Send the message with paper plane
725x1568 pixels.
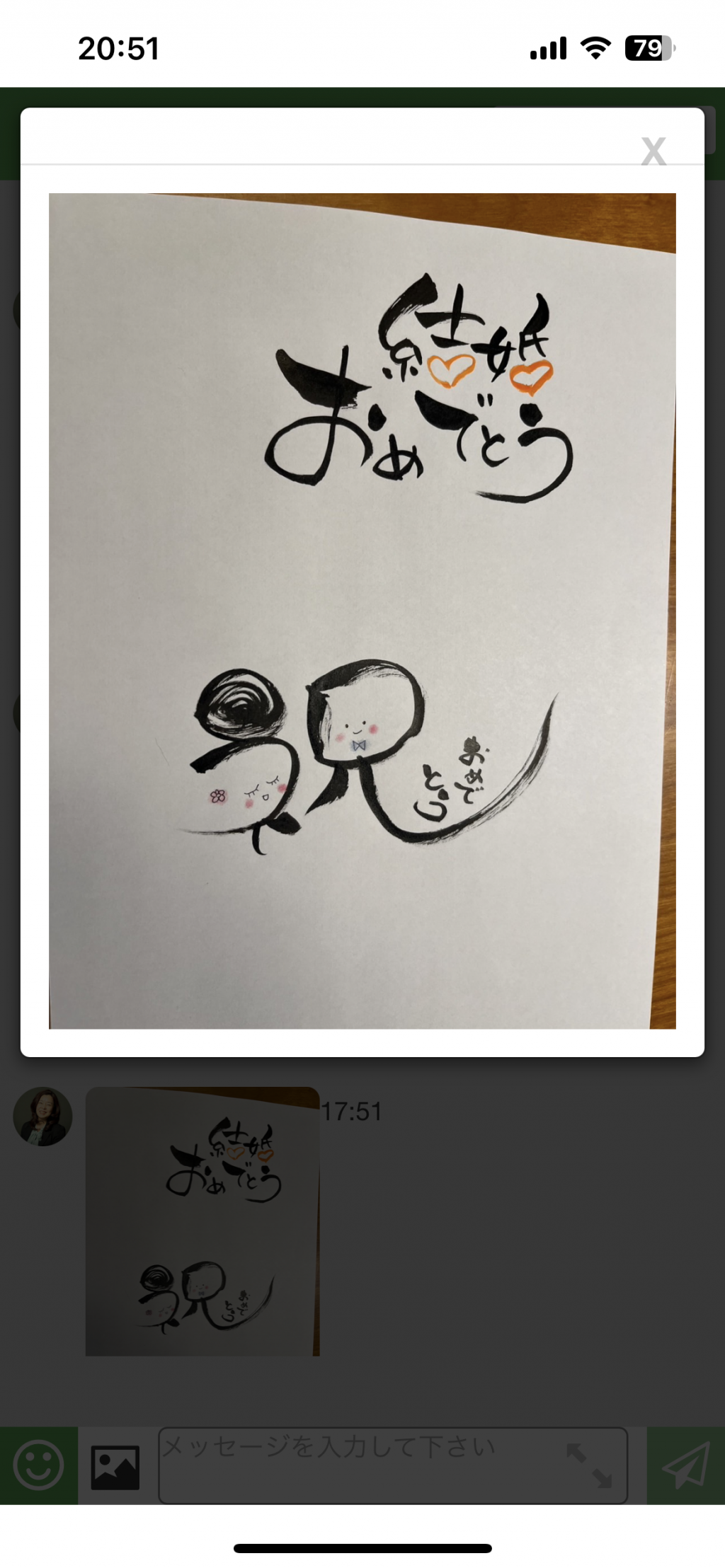[685, 1465]
